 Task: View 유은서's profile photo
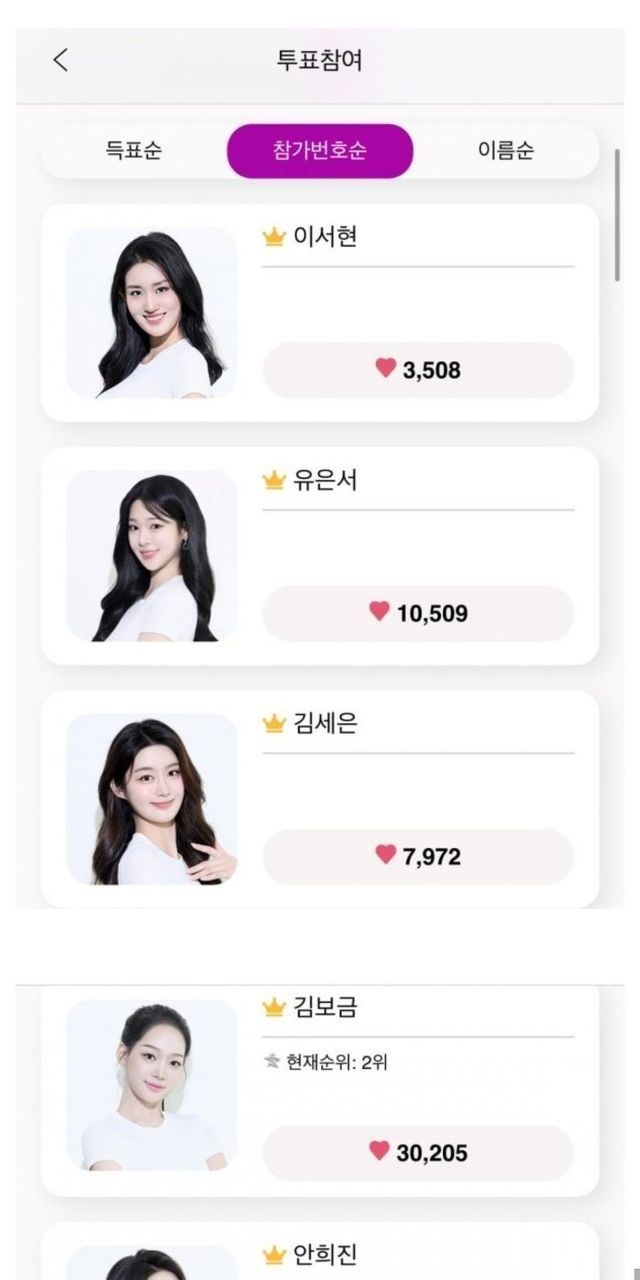point(152,556)
